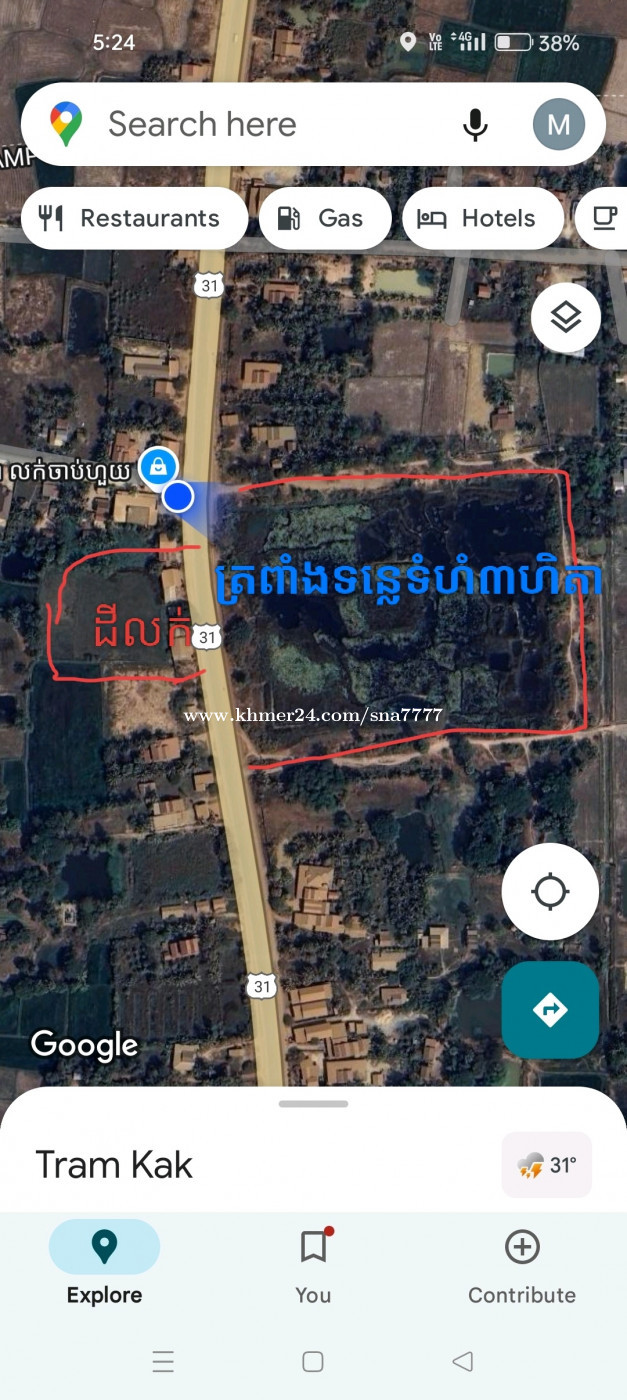Open the account avatar M
627x1400 pixels.
tap(559, 125)
